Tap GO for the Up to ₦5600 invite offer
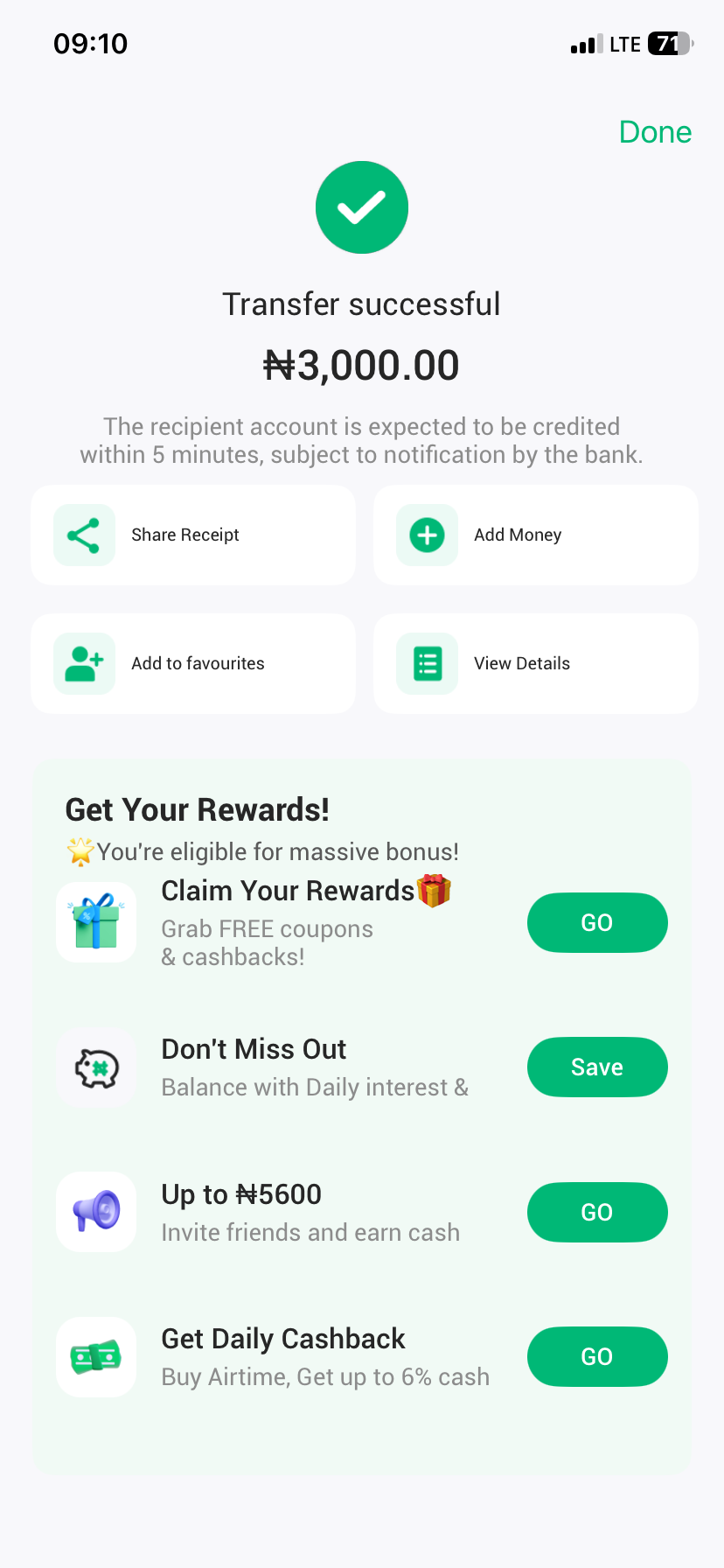Image resolution: width=724 pixels, height=1568 pixels. coord(597,1212)
